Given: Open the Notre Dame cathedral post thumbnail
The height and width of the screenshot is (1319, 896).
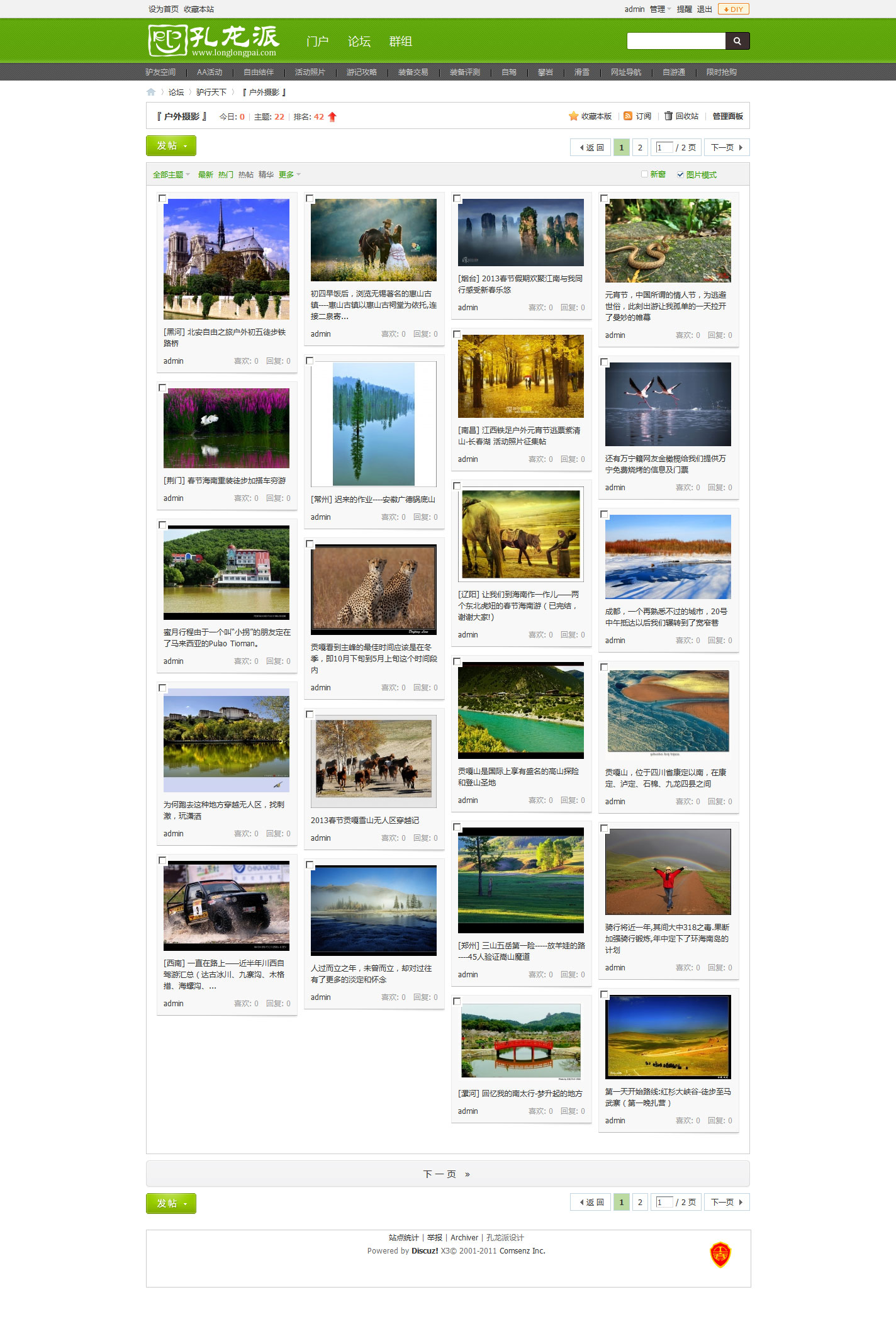Looking at the screenshot, I should click(226, 259).
